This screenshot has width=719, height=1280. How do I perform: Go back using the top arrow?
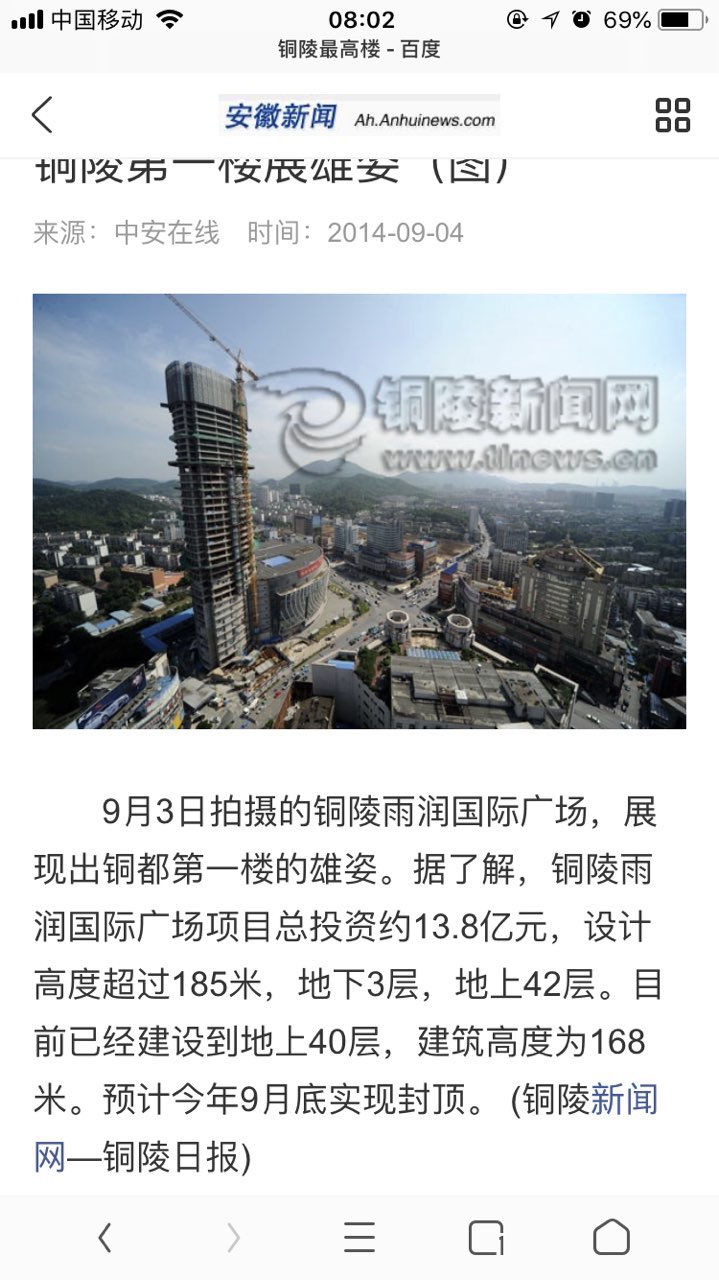click(42, 115)
